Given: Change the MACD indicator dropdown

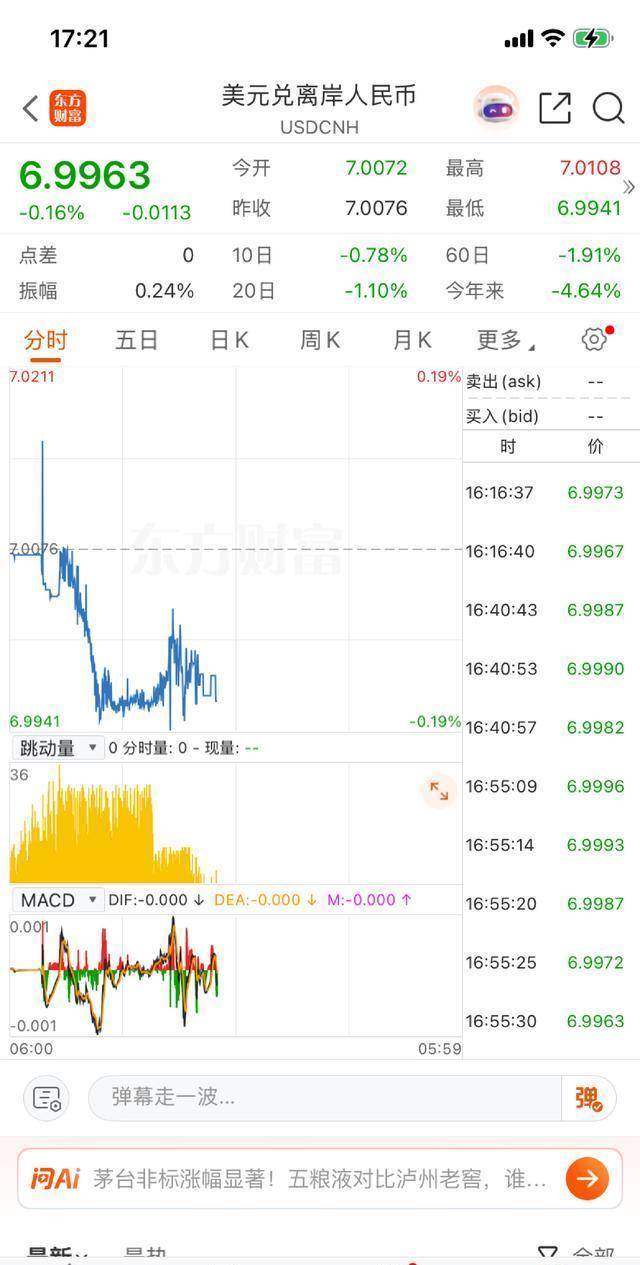Looking at the screenshot, I should (59, 899).
